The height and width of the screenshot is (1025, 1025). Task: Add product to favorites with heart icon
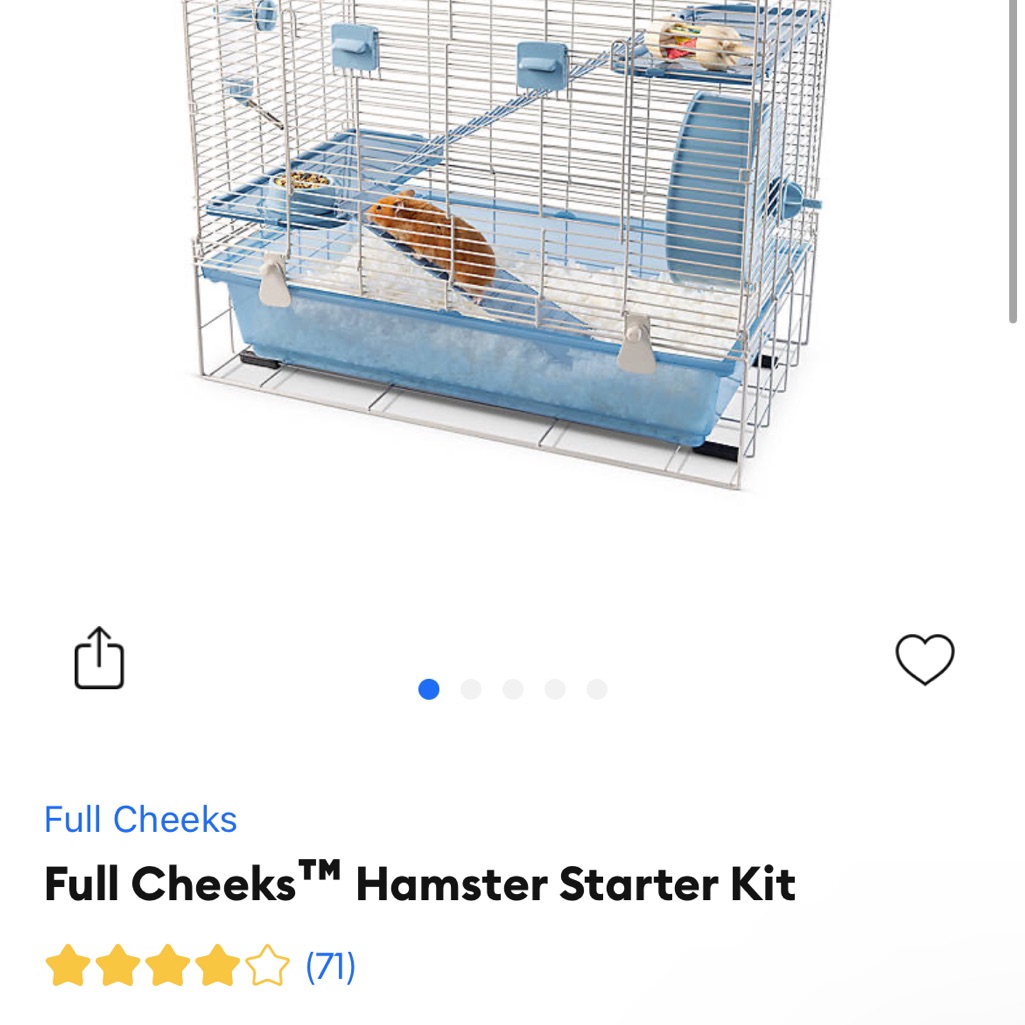pyautogui.click(x=924, y=659)
